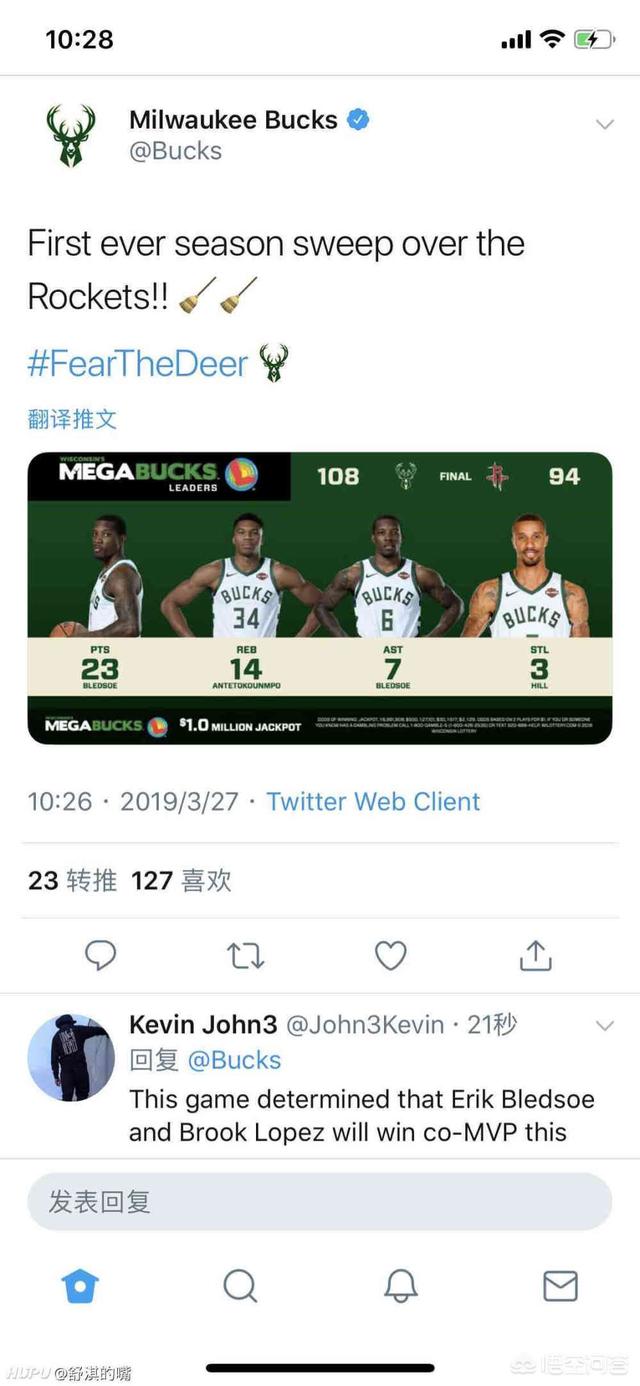This screenshot has width=640, height=1386.
Task: Tap the 发表回复 reply field
Action: [320, 1201]
